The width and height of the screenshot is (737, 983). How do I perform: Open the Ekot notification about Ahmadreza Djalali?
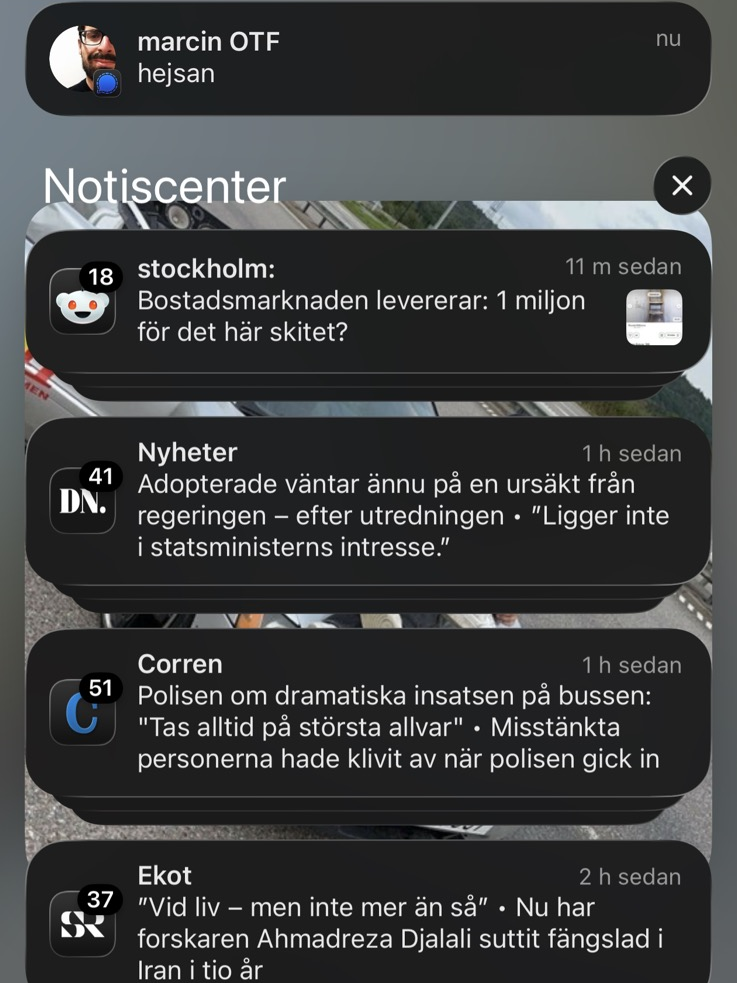point(368,920)
